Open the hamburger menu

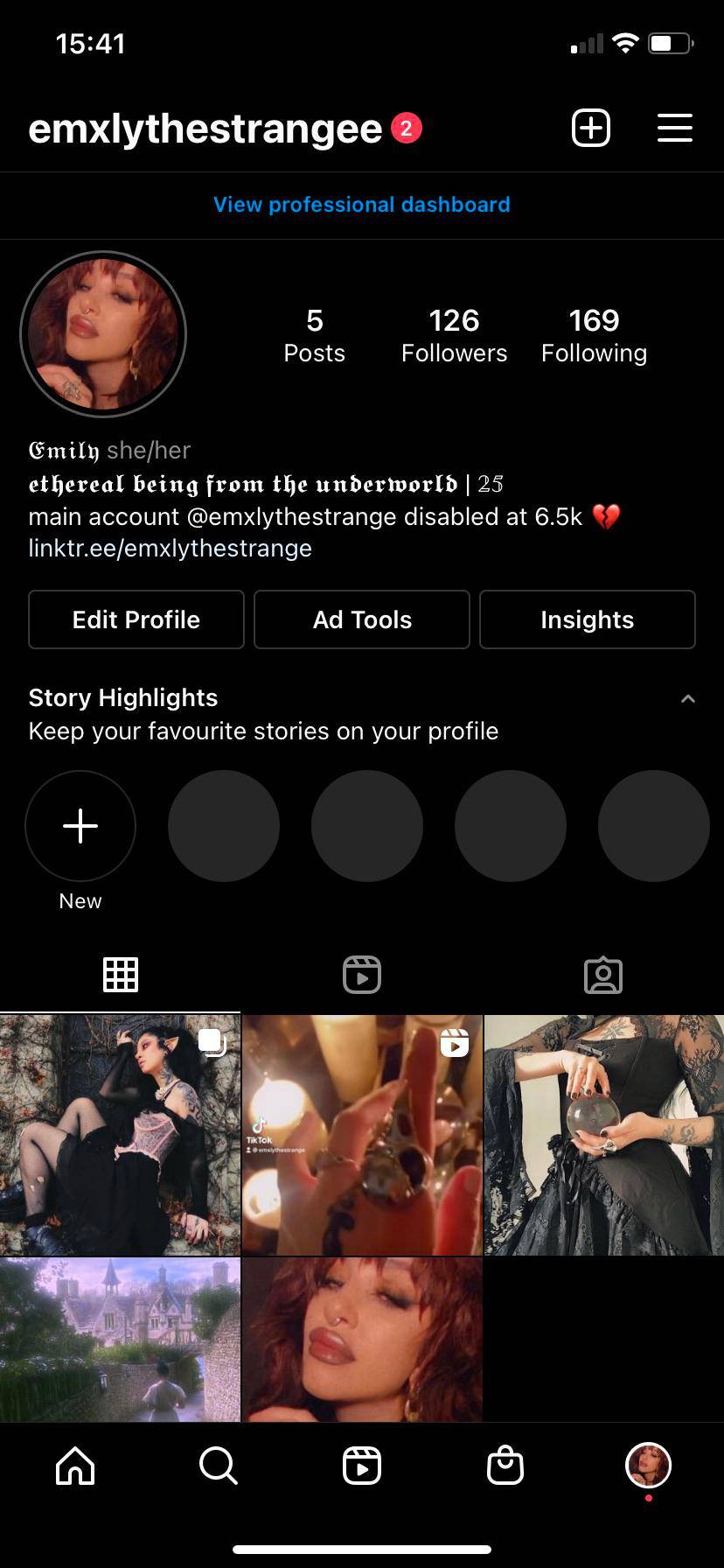(674, 128)
